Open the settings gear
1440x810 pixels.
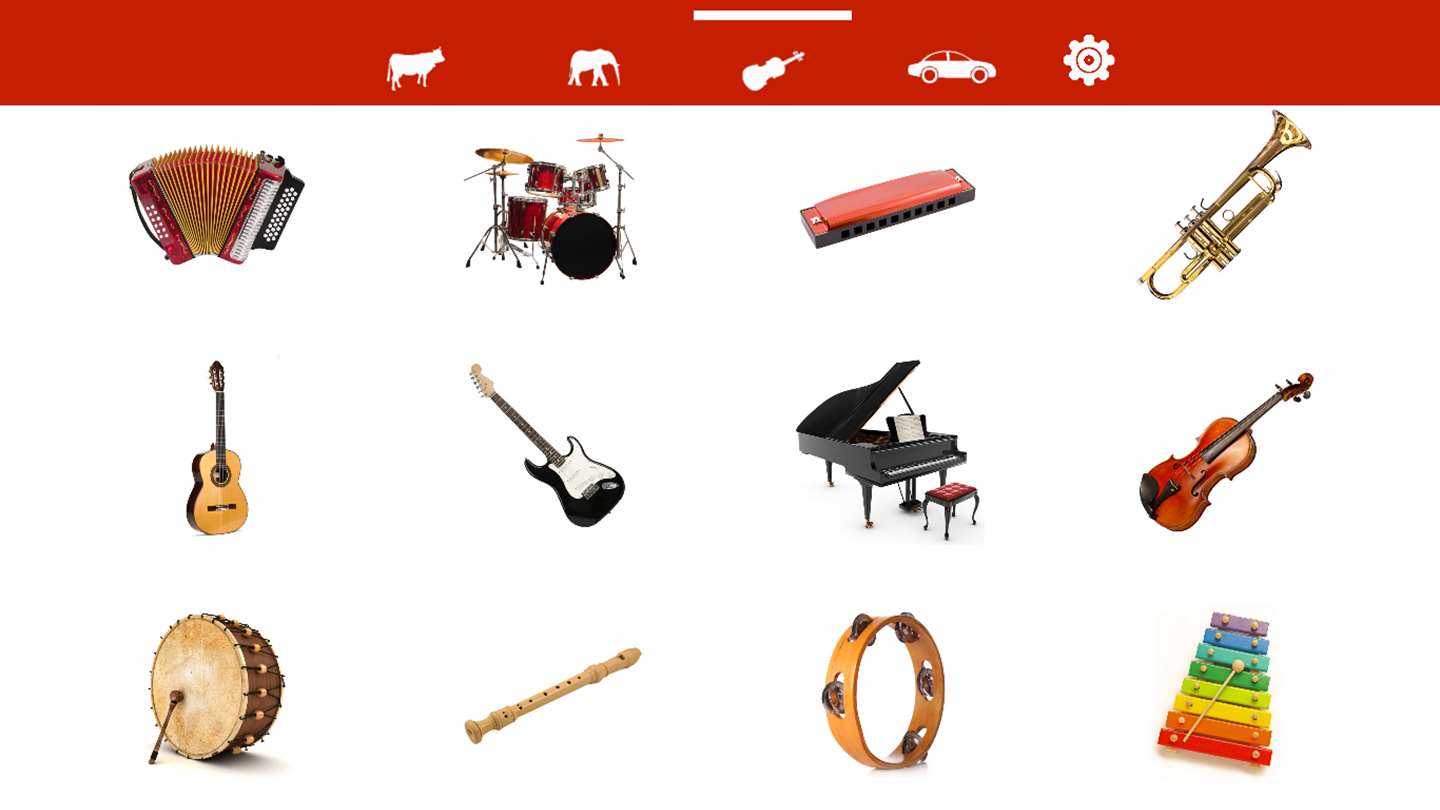[1088, 60]
